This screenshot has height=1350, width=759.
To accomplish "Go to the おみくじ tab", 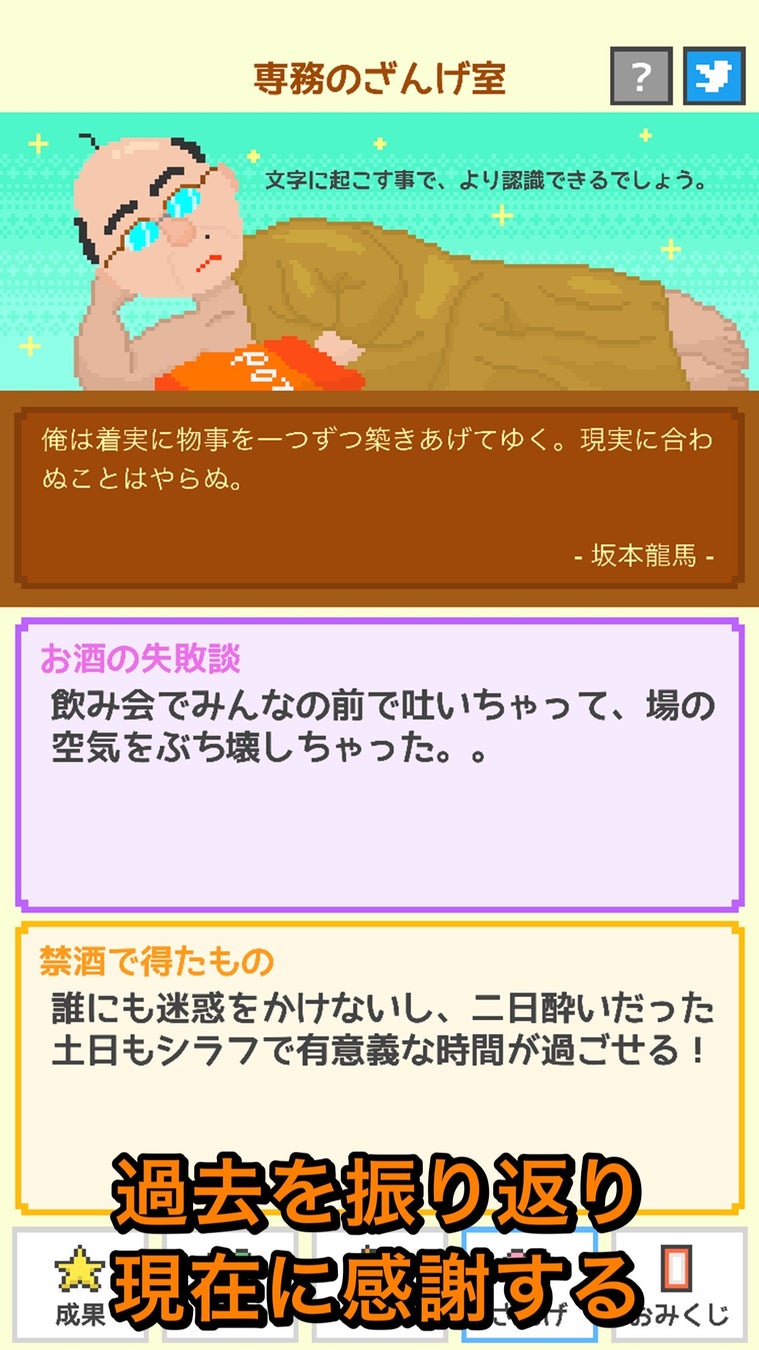I will (x=680, y=1285).
